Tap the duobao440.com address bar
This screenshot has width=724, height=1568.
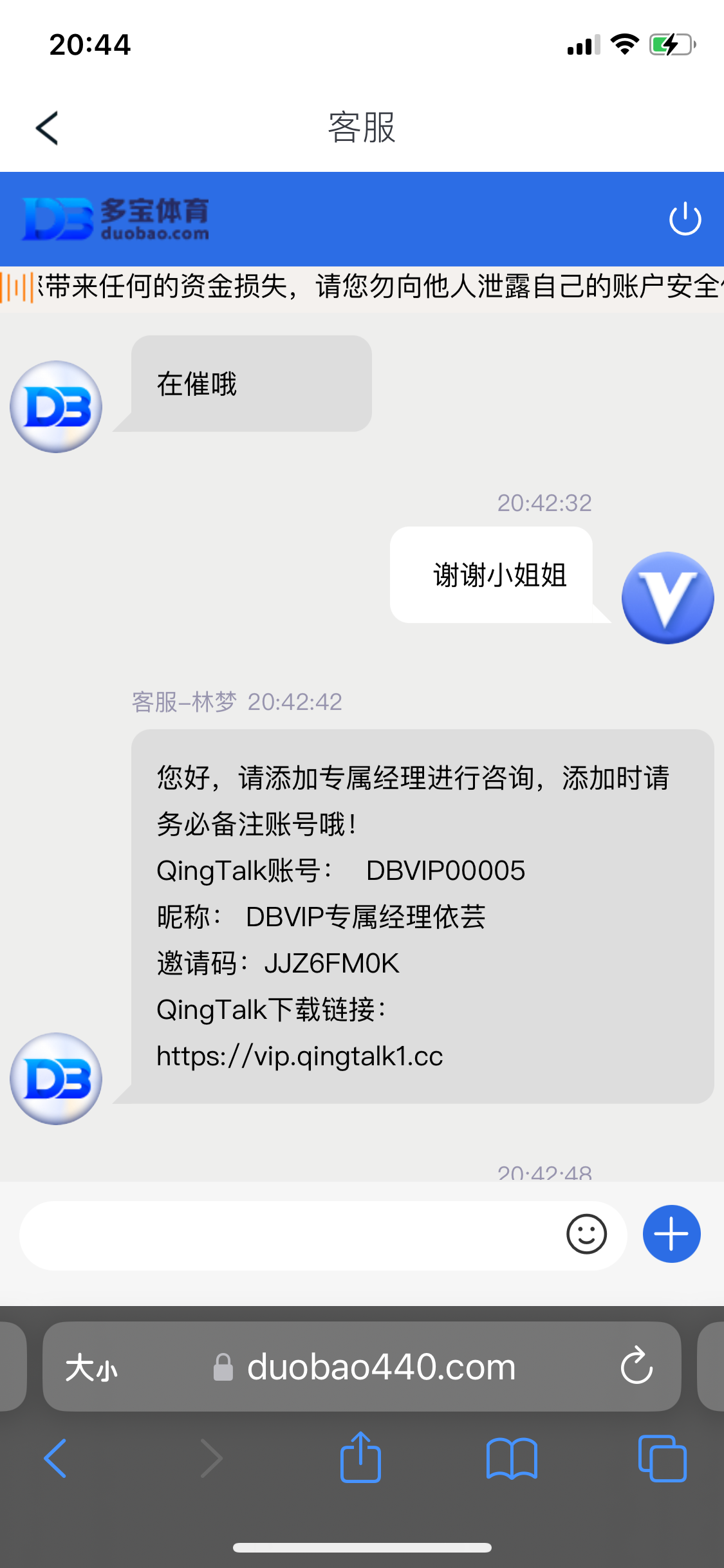click(x=362, y=1367)
